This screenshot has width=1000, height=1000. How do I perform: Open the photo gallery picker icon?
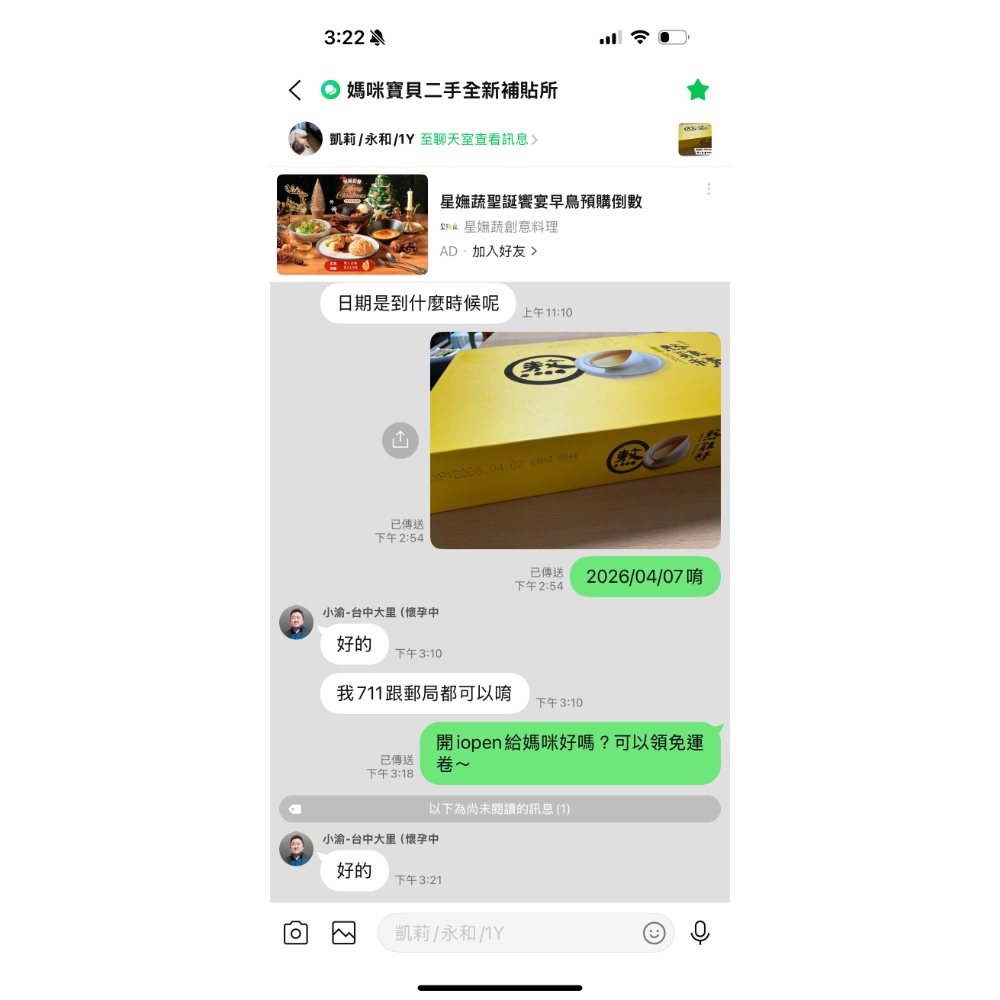(x=344, y=933)
